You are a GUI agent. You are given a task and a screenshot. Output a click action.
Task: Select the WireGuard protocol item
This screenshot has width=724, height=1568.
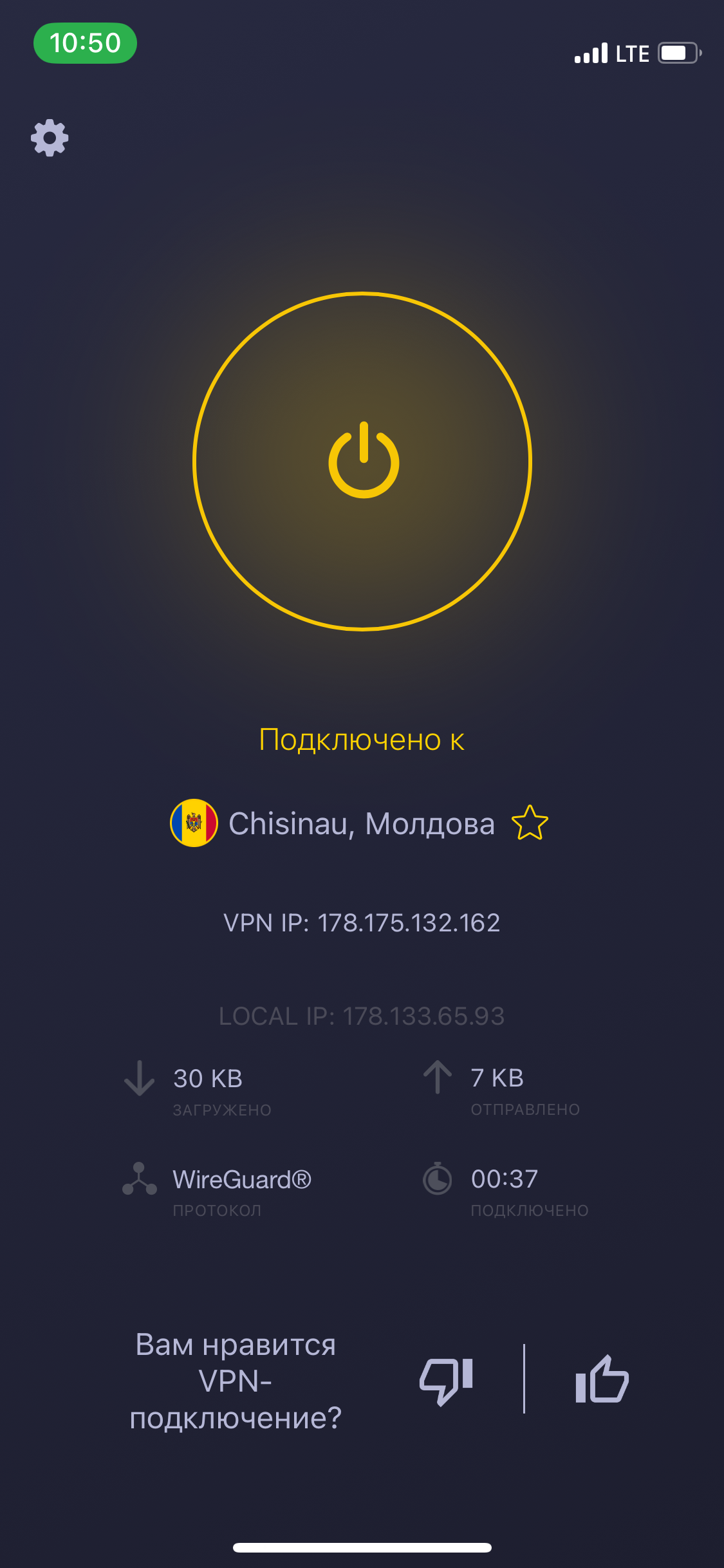[x=218, y=1190]
